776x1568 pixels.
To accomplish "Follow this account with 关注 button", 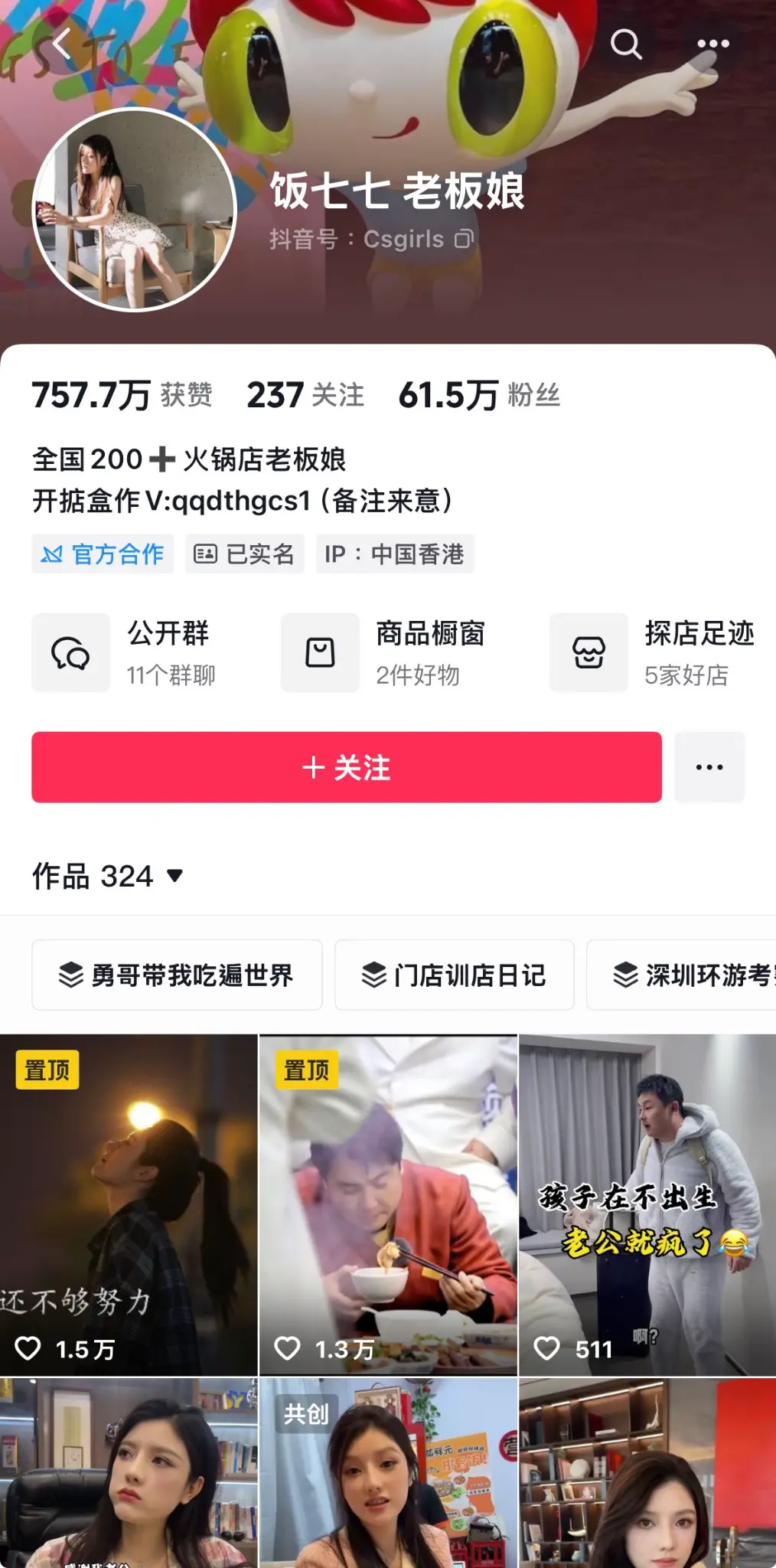I will pyautogui.click(x=347, y=767).
